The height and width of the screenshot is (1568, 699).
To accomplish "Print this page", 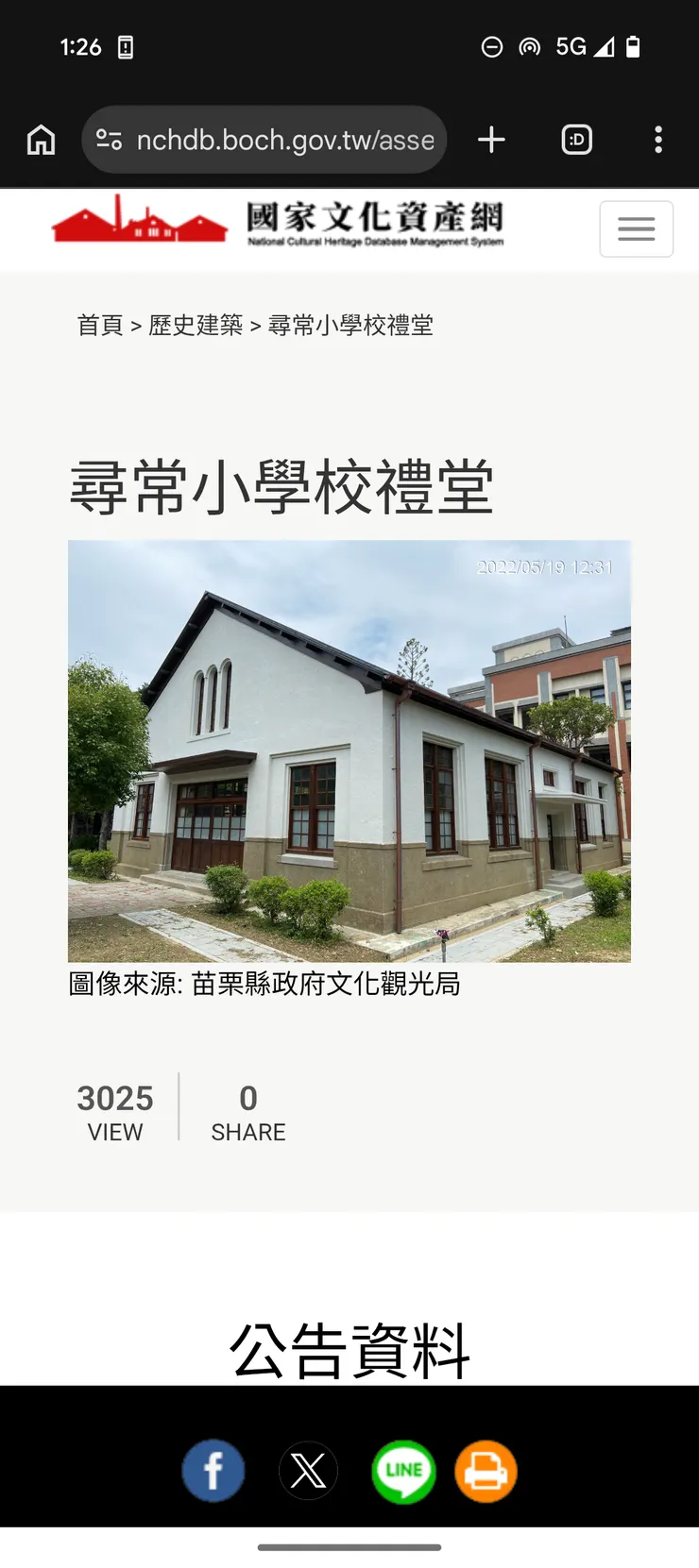I will (x=486, y=1471).
